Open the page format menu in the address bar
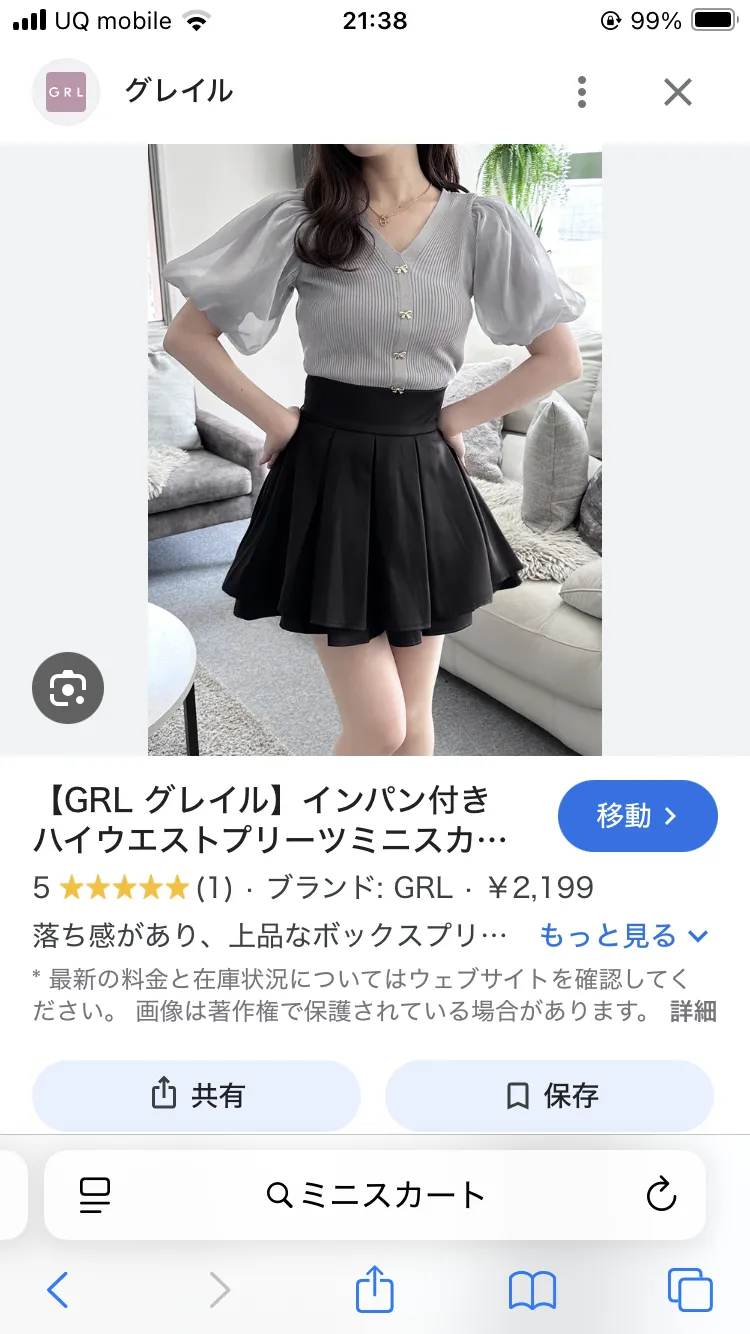Screen dimensions: 750x1334 95,1194
